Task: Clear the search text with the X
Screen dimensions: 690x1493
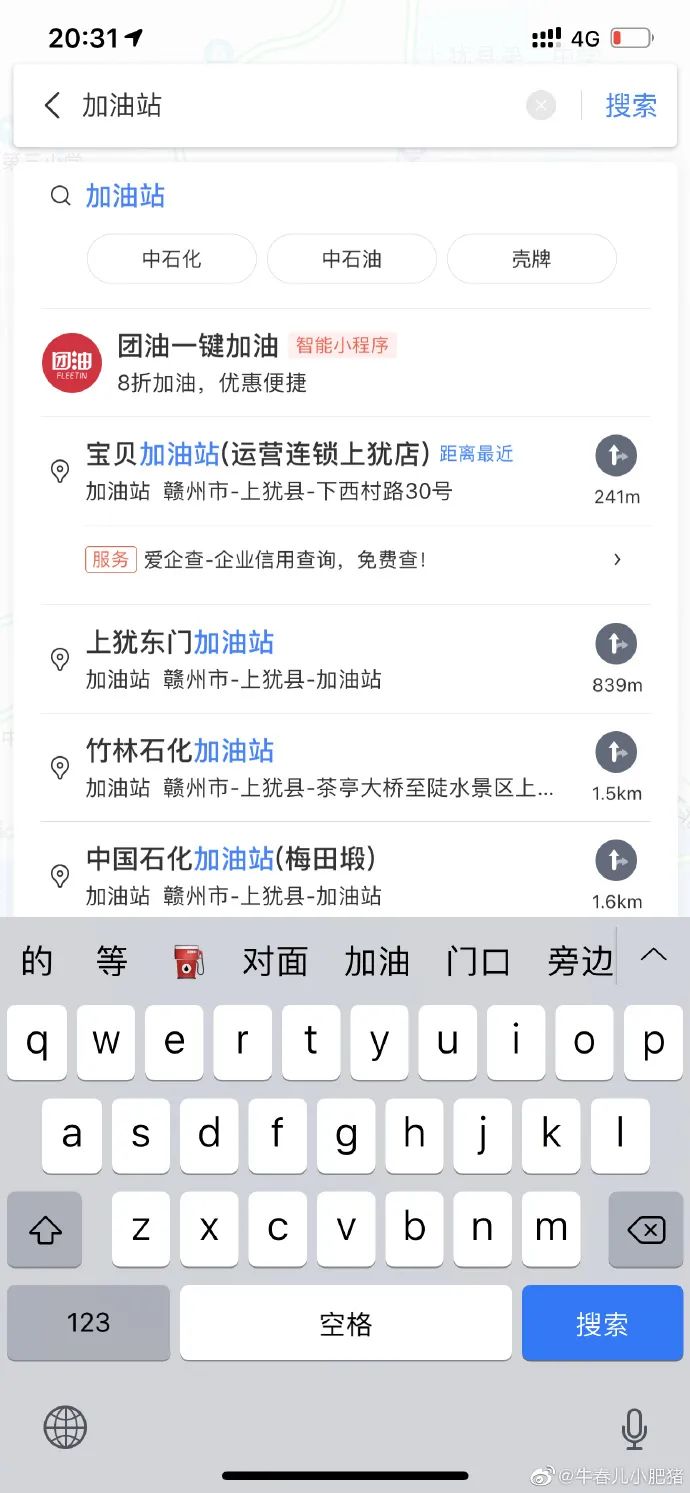Action: [541, 105]
